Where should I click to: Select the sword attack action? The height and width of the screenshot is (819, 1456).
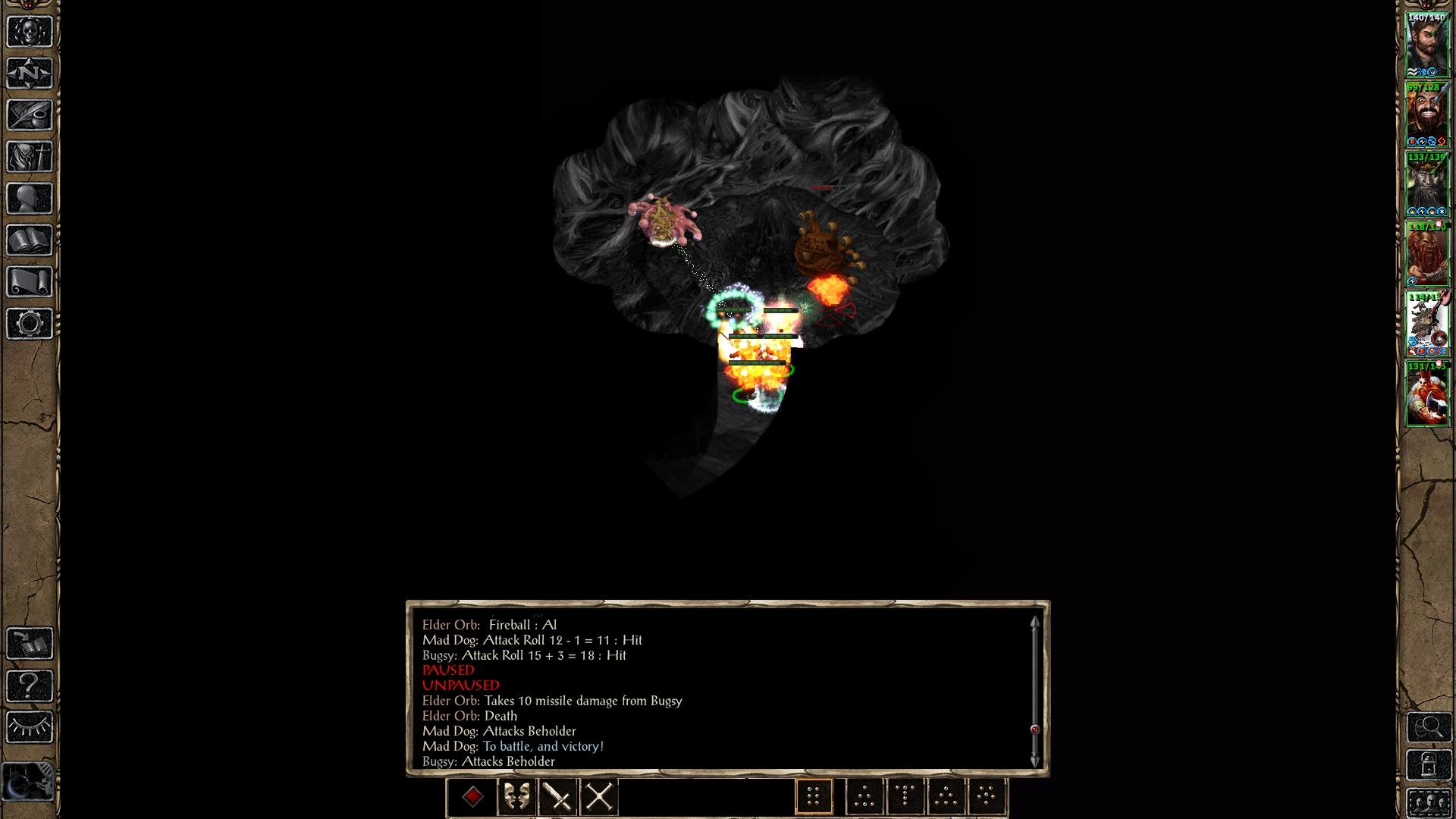[558, 797]
